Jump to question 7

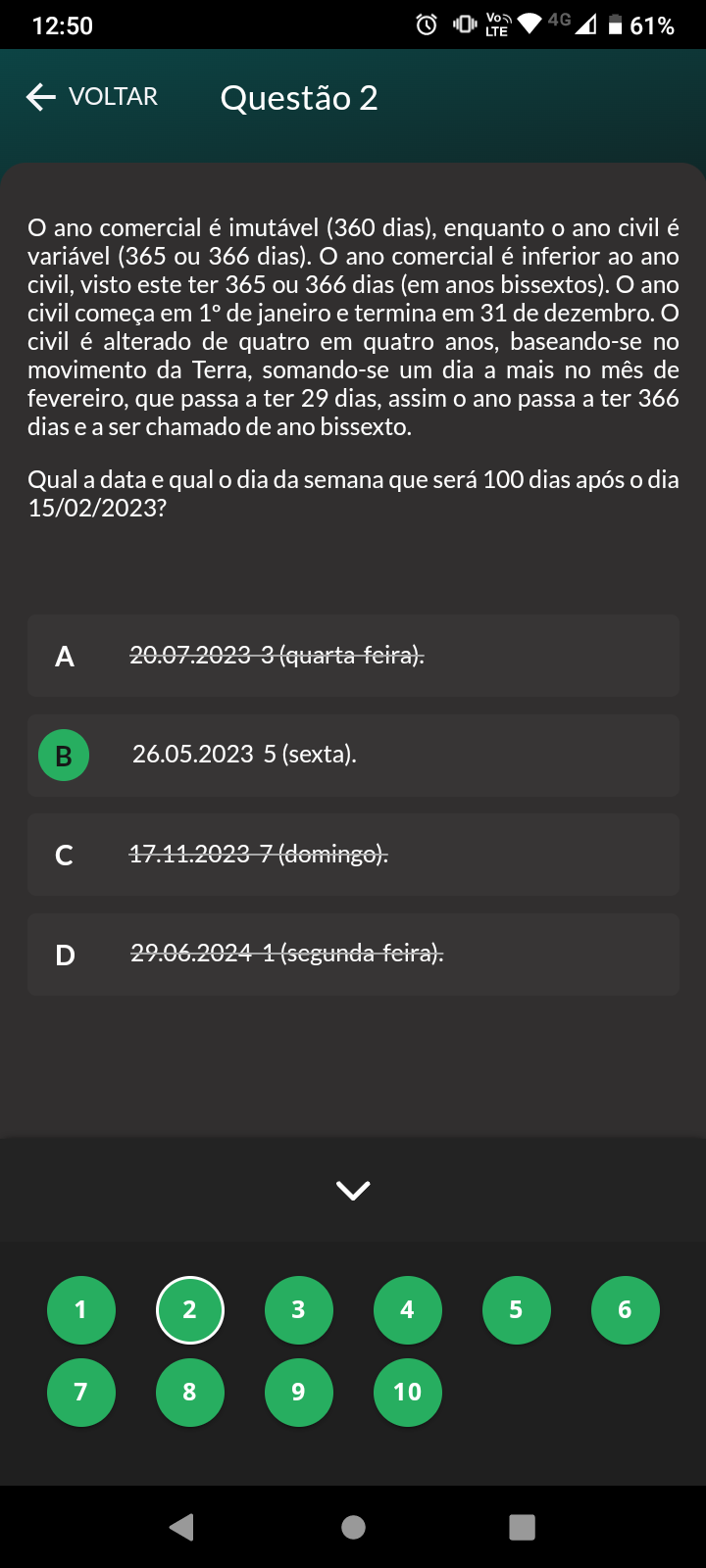(x=81, y=1393)
